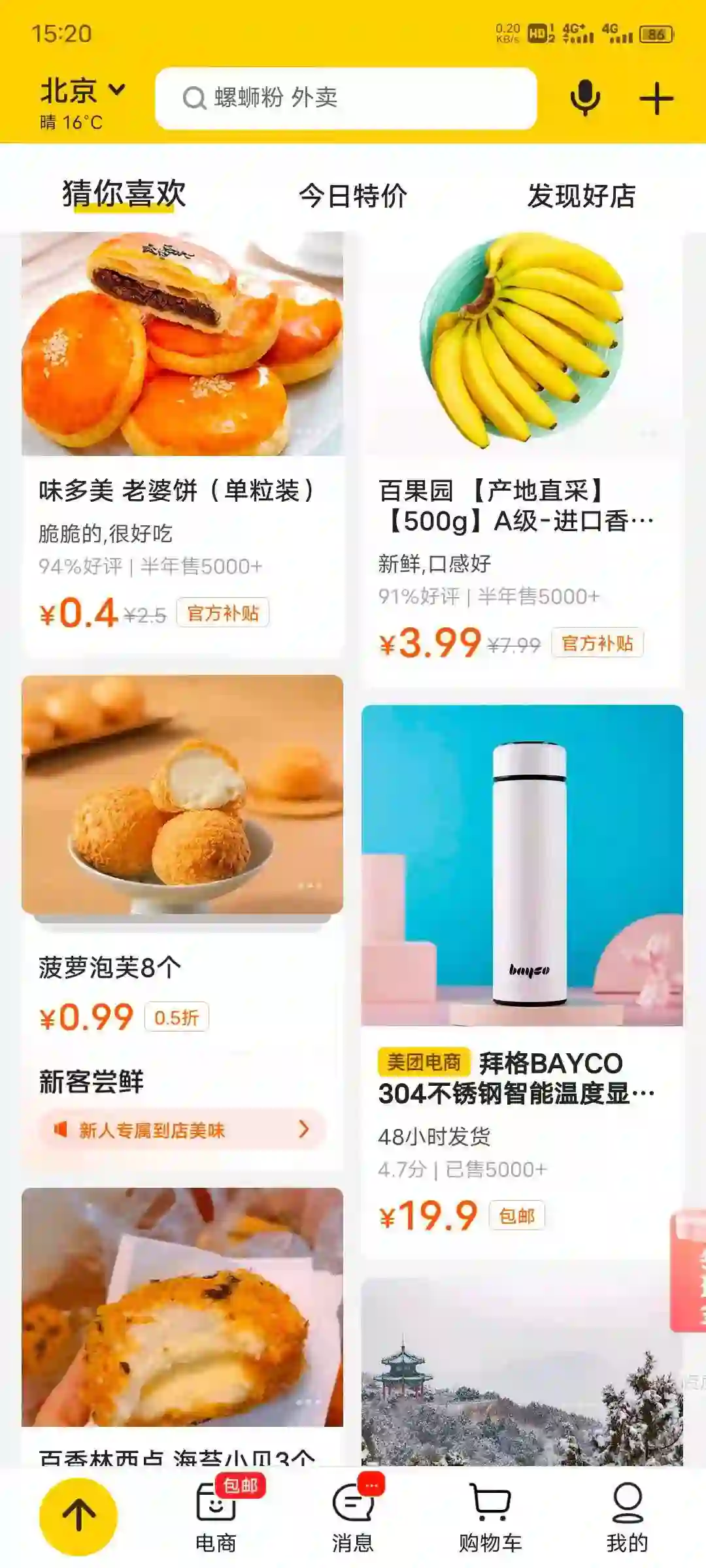Switch to the 我的 tab
The width and height of the screenshot is (706, 1568).
[627, 1519]
